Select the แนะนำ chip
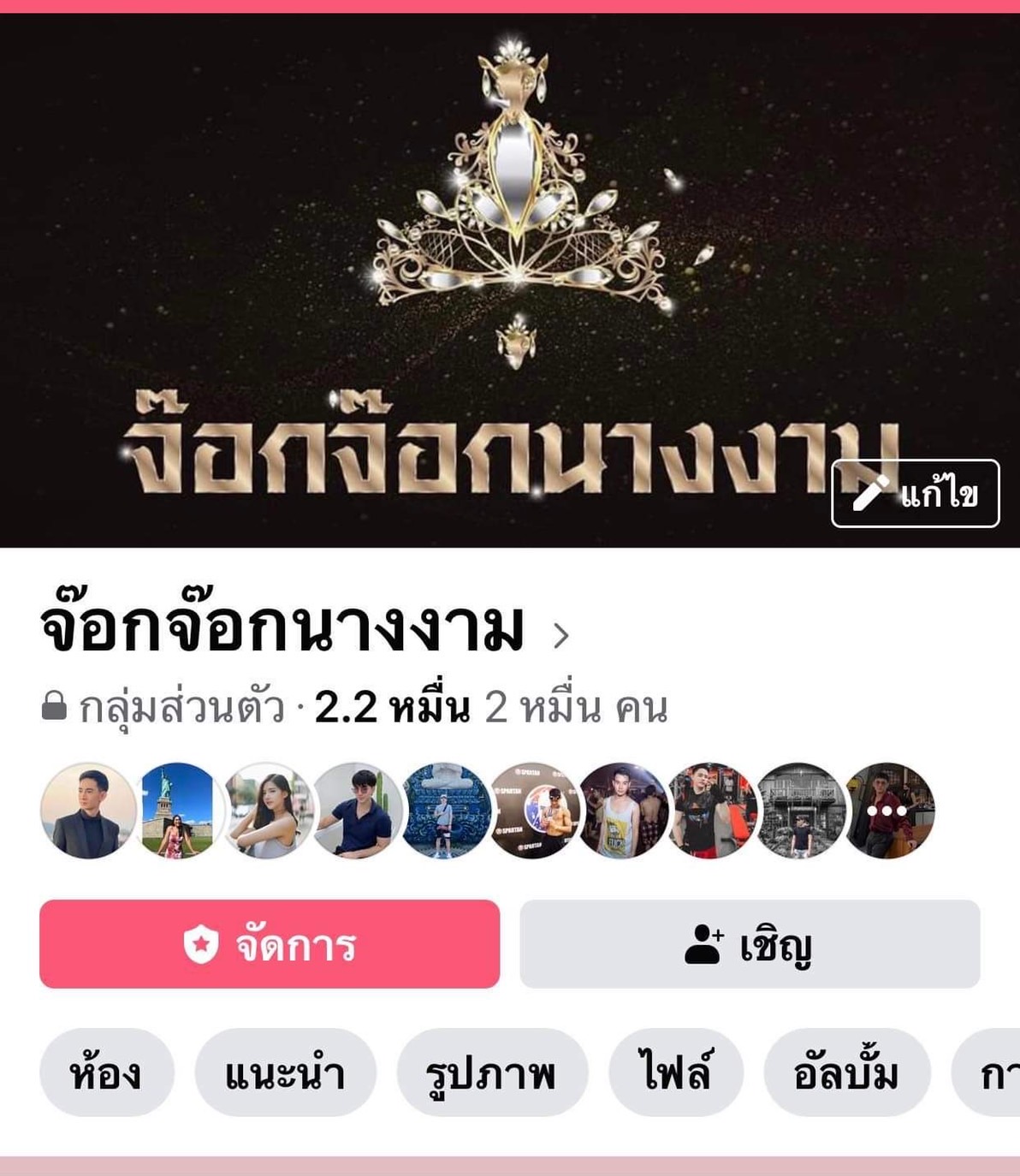This screenshot has width=1020, height=1176. 285,1072
